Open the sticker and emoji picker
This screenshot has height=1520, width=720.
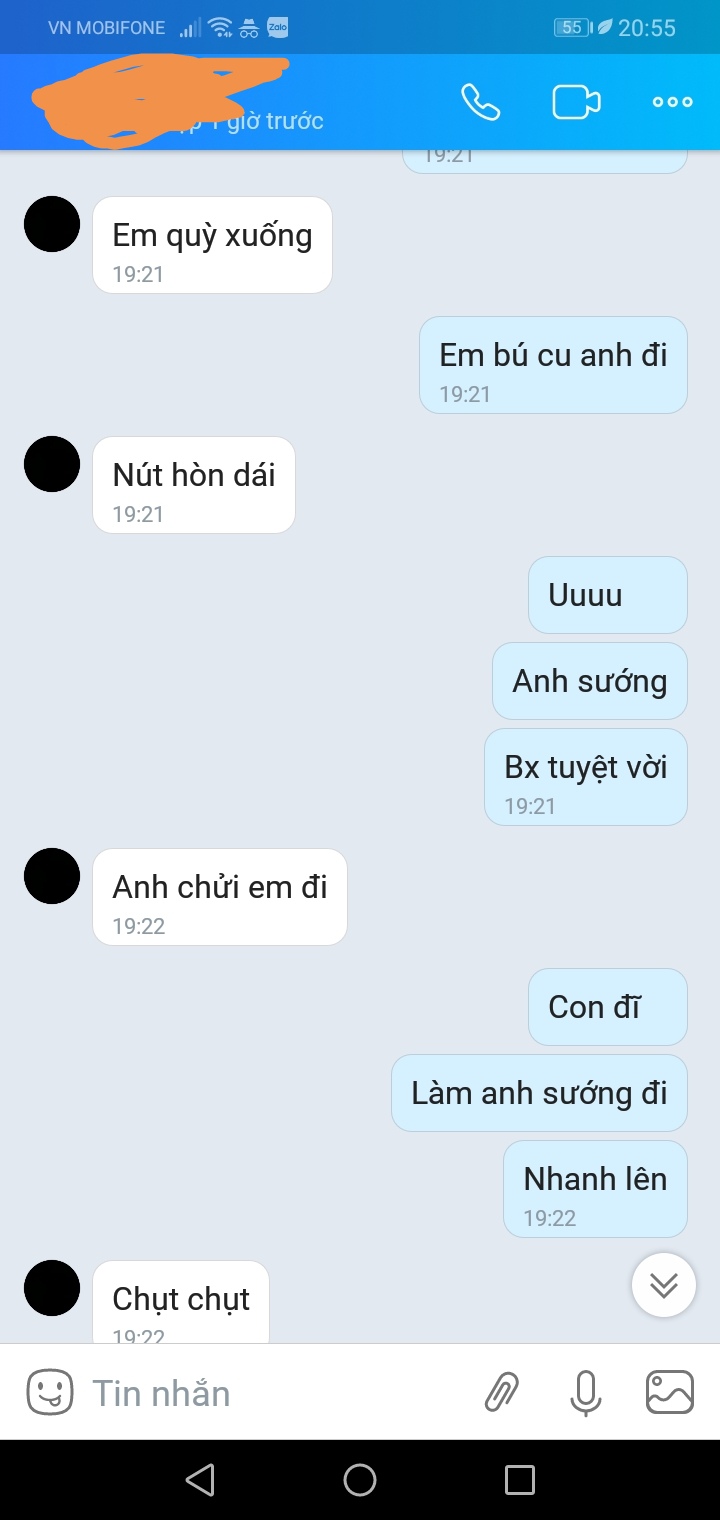pos(50,1392)
